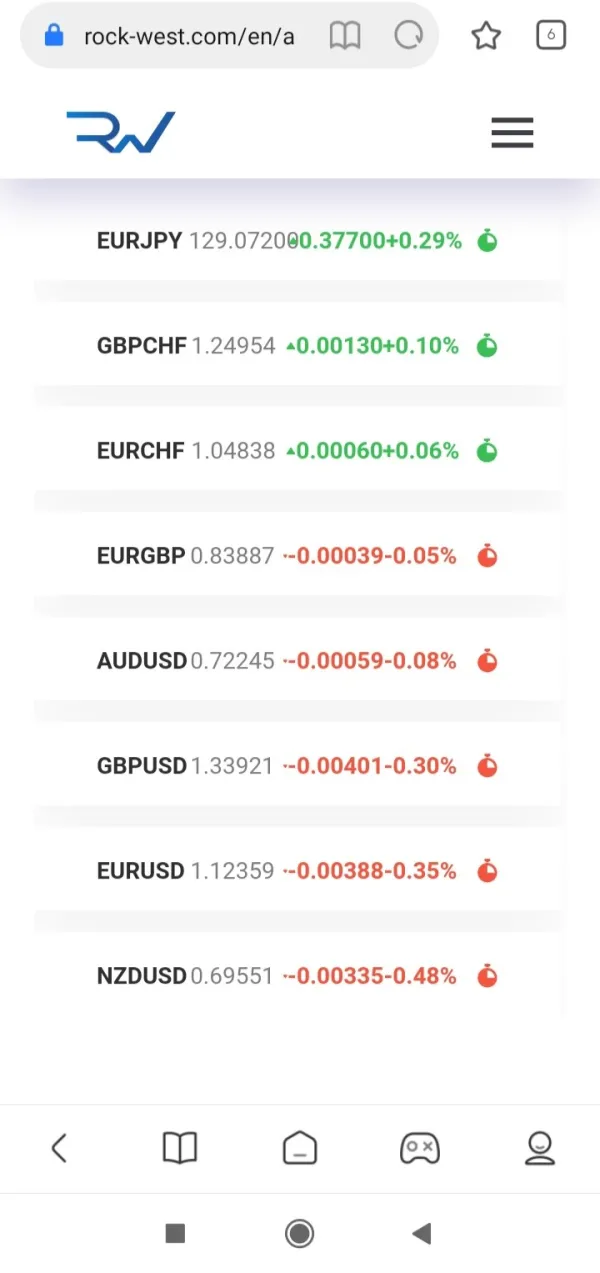Go back using the browser arrow
The image size is (600, 1273).
pos(59,1148)
